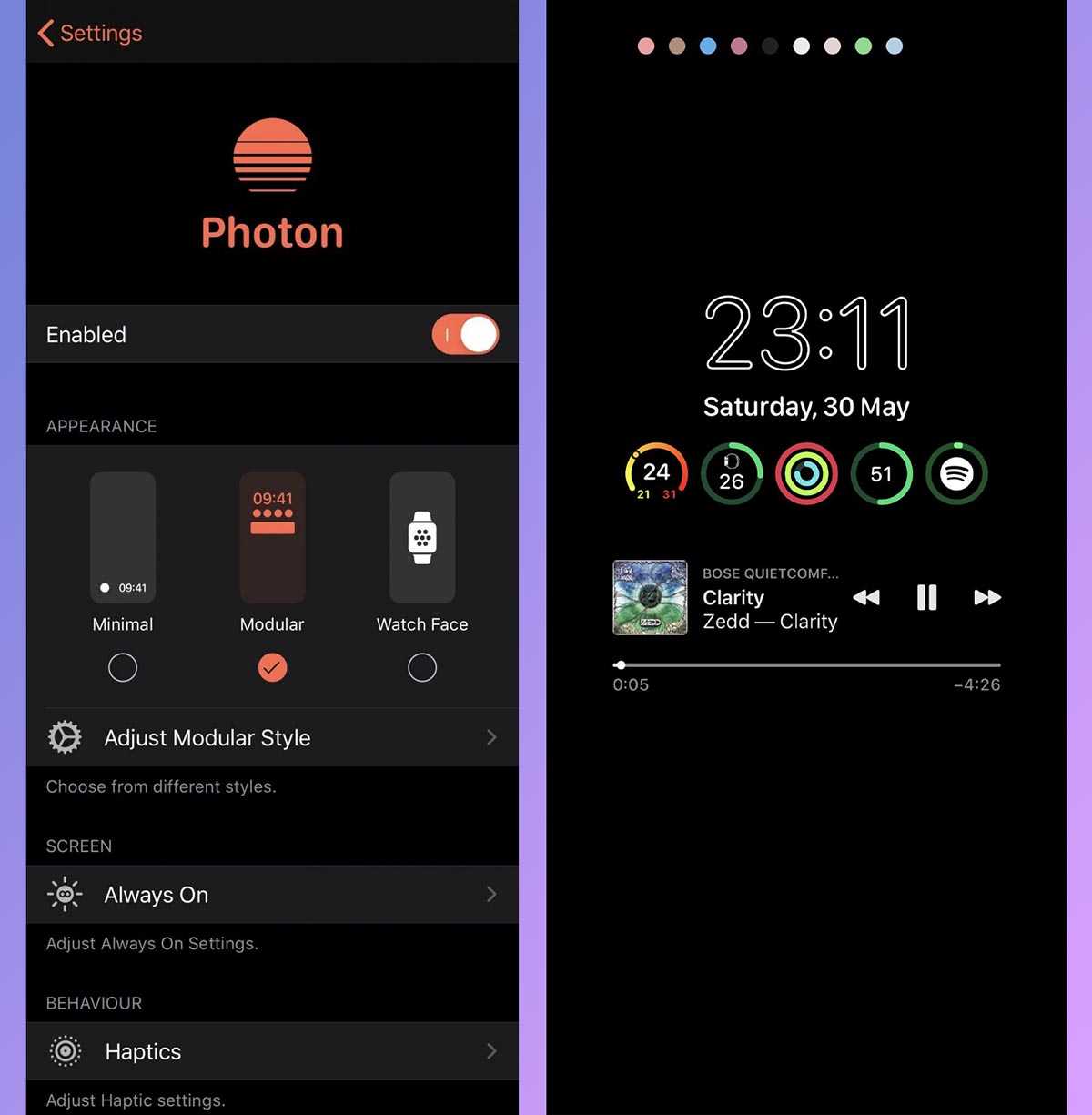Viewport: 1092px width, 1115px height.
Task: Open the activity rings complication
Action: click(806, 473)
